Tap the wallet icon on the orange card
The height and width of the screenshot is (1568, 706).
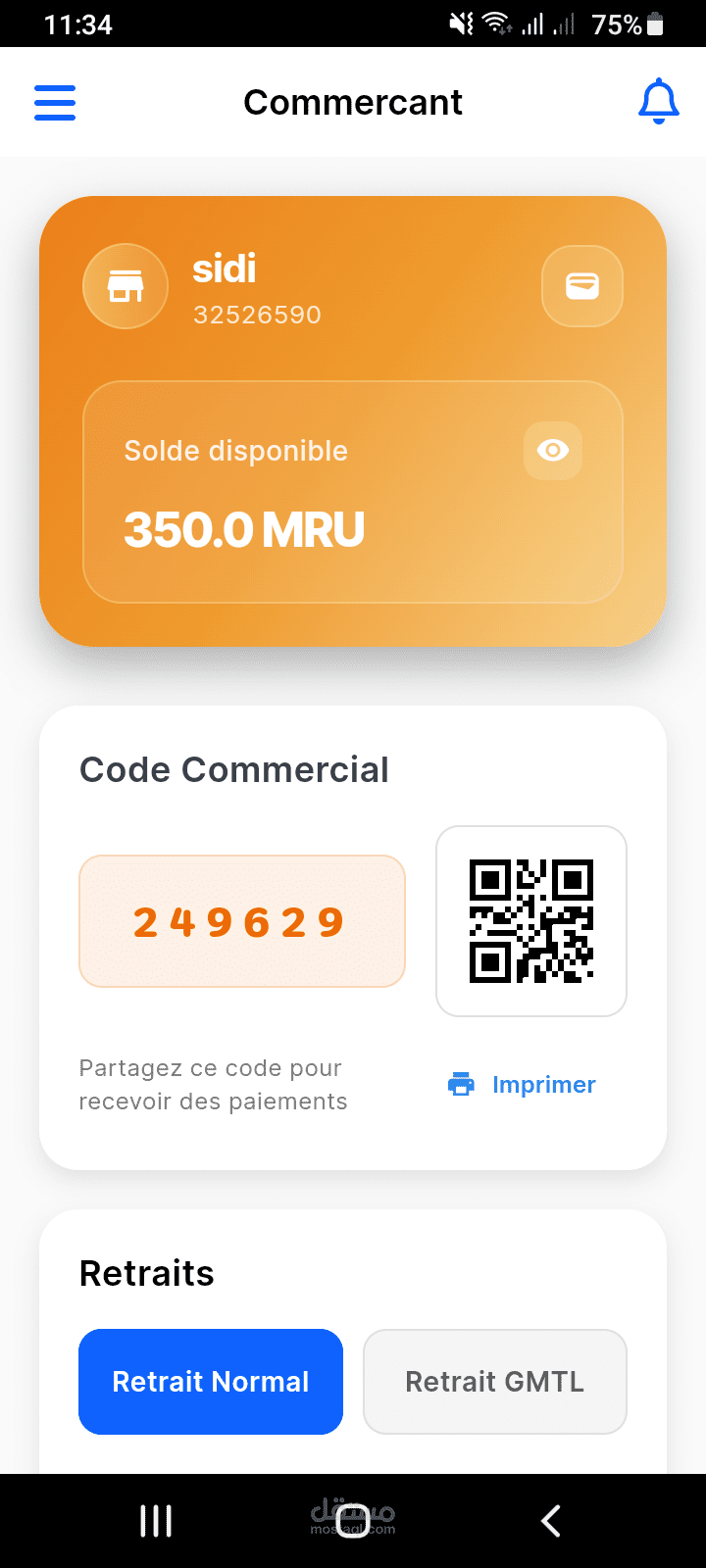coord(582,286)
